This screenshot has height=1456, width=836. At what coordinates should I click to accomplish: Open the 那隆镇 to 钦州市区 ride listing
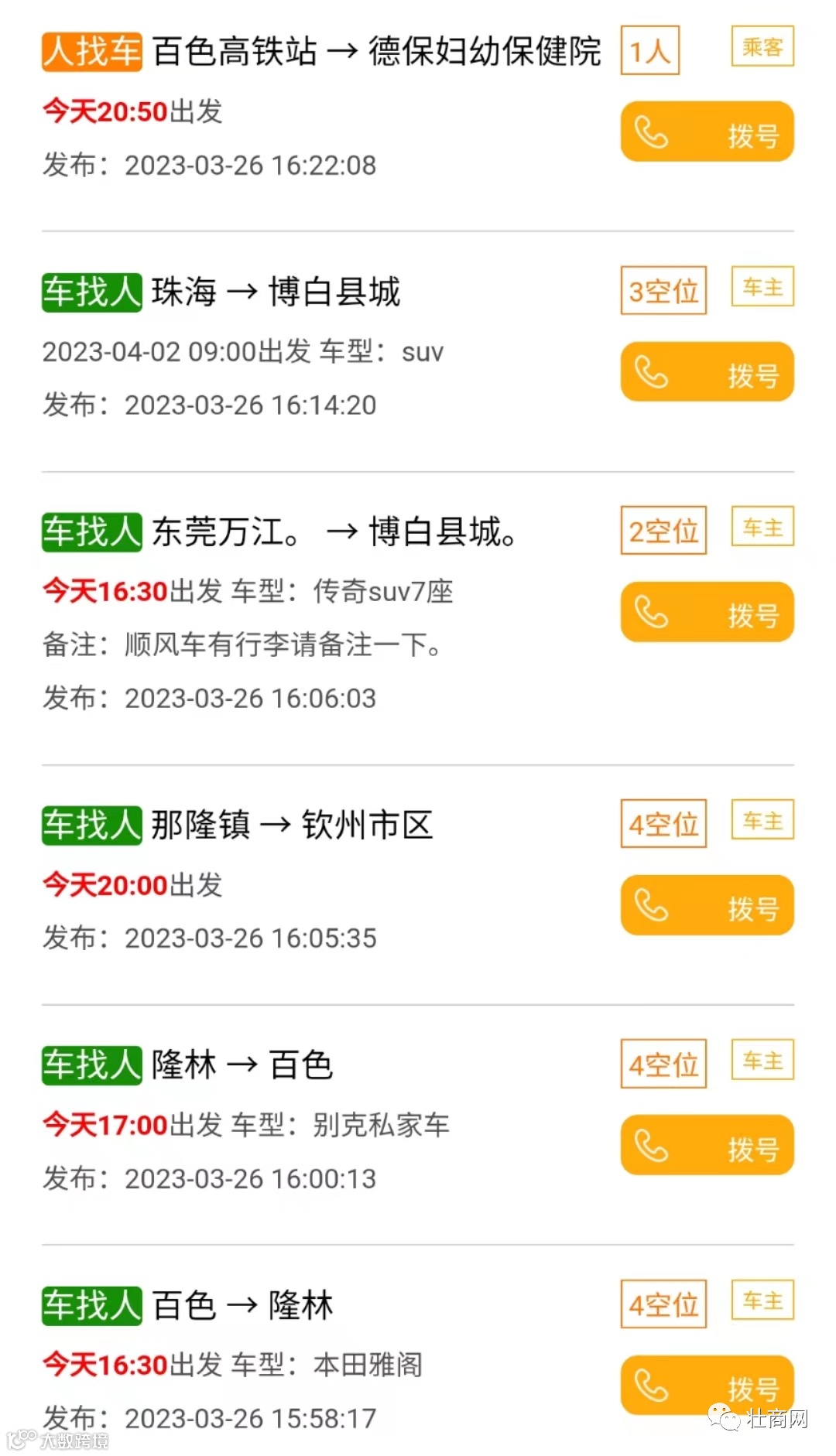(291, 825)
